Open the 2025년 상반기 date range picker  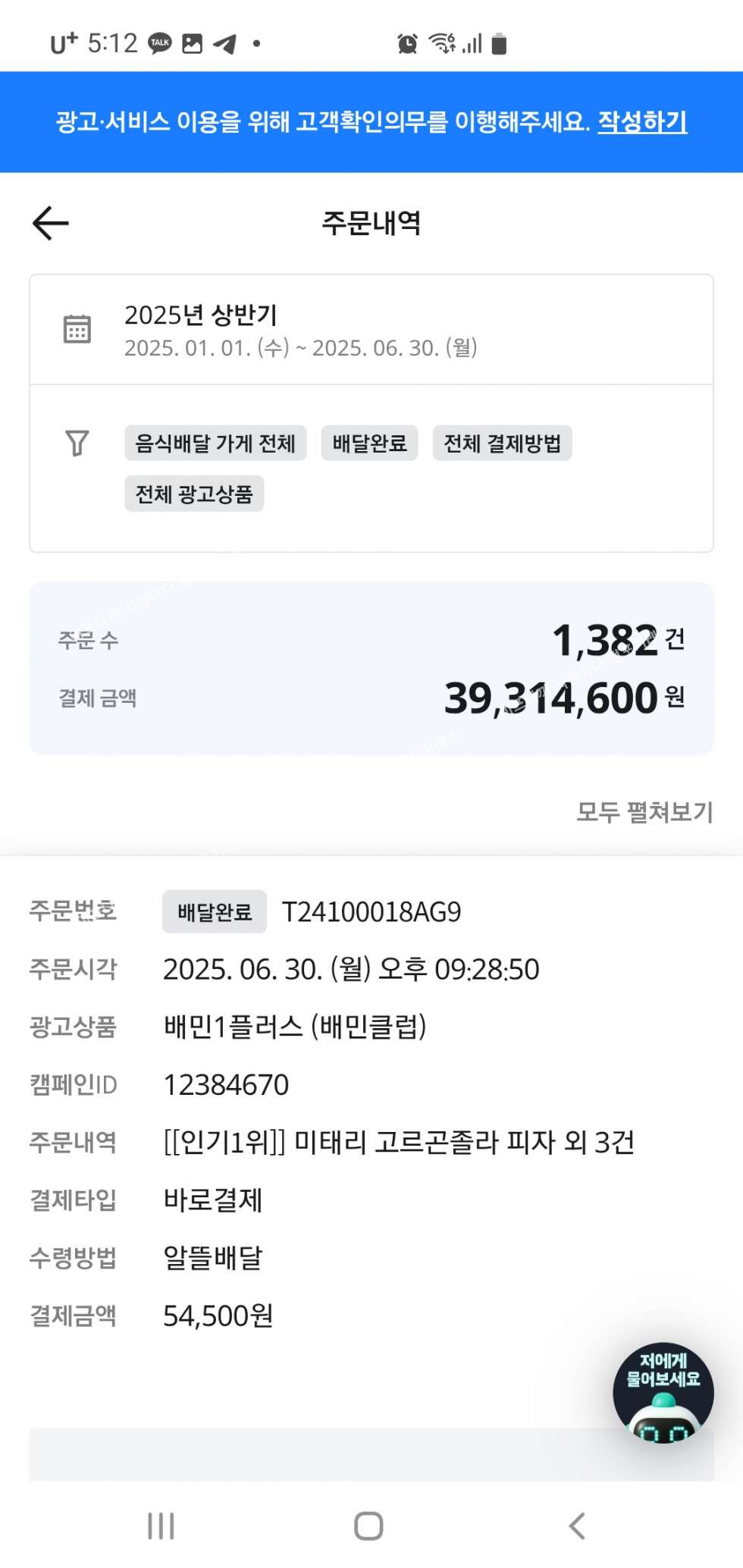(371, 330)
